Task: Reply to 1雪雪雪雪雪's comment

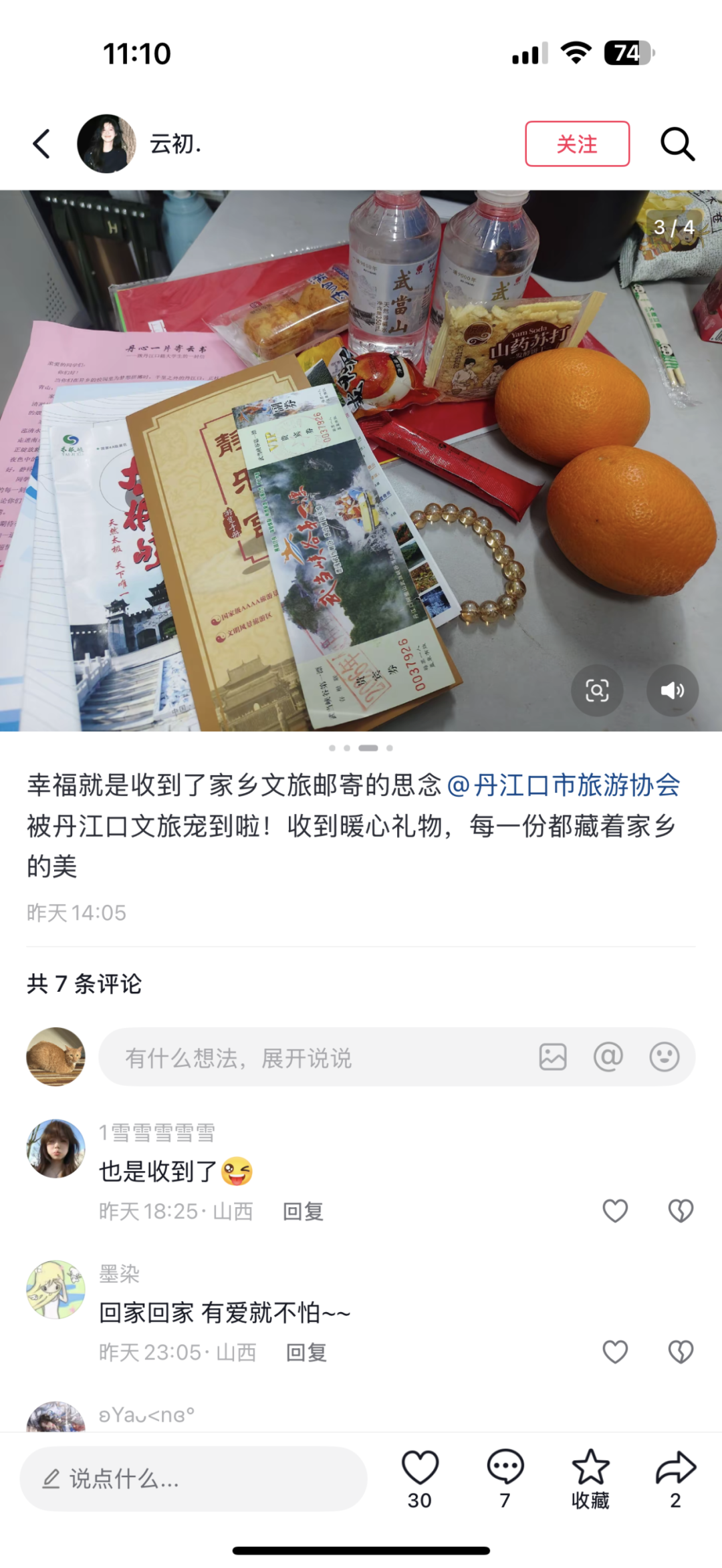Action: coord(303,1211)
